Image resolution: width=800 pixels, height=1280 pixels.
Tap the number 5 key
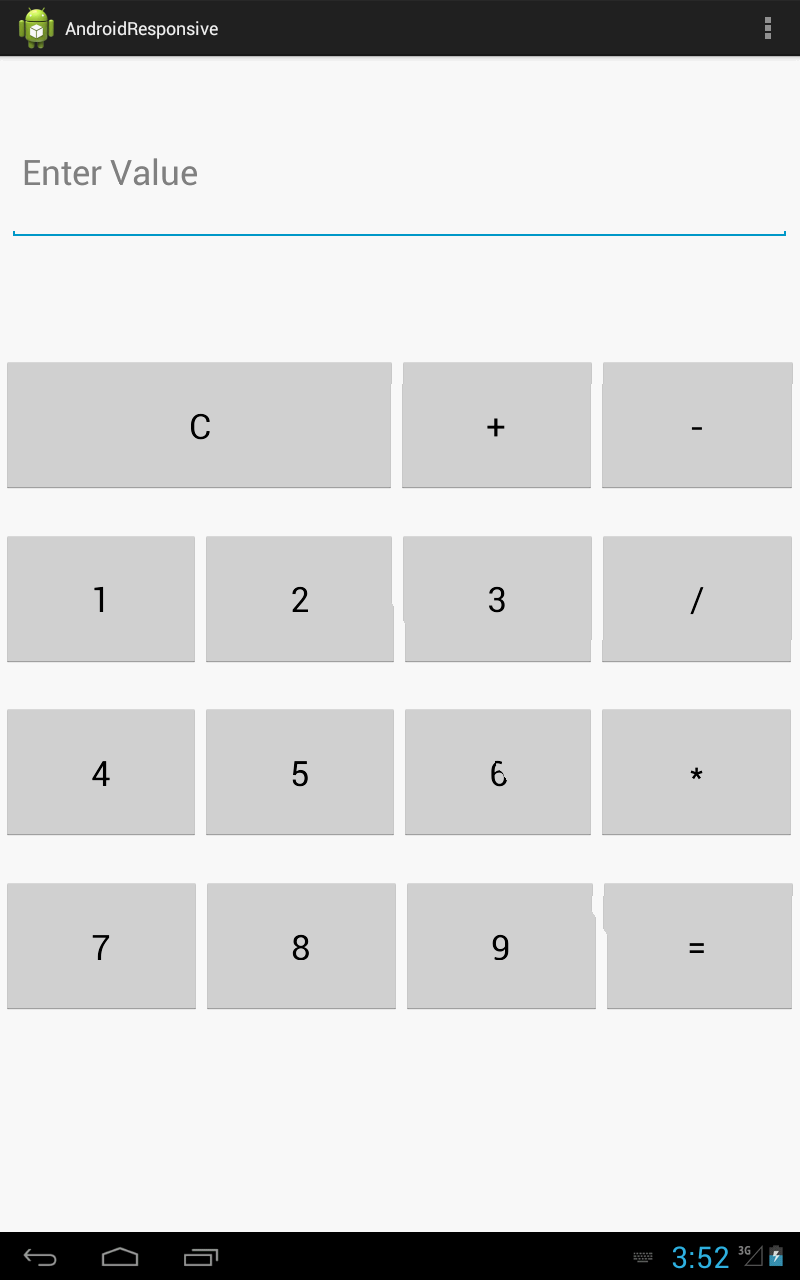(300, 772)
